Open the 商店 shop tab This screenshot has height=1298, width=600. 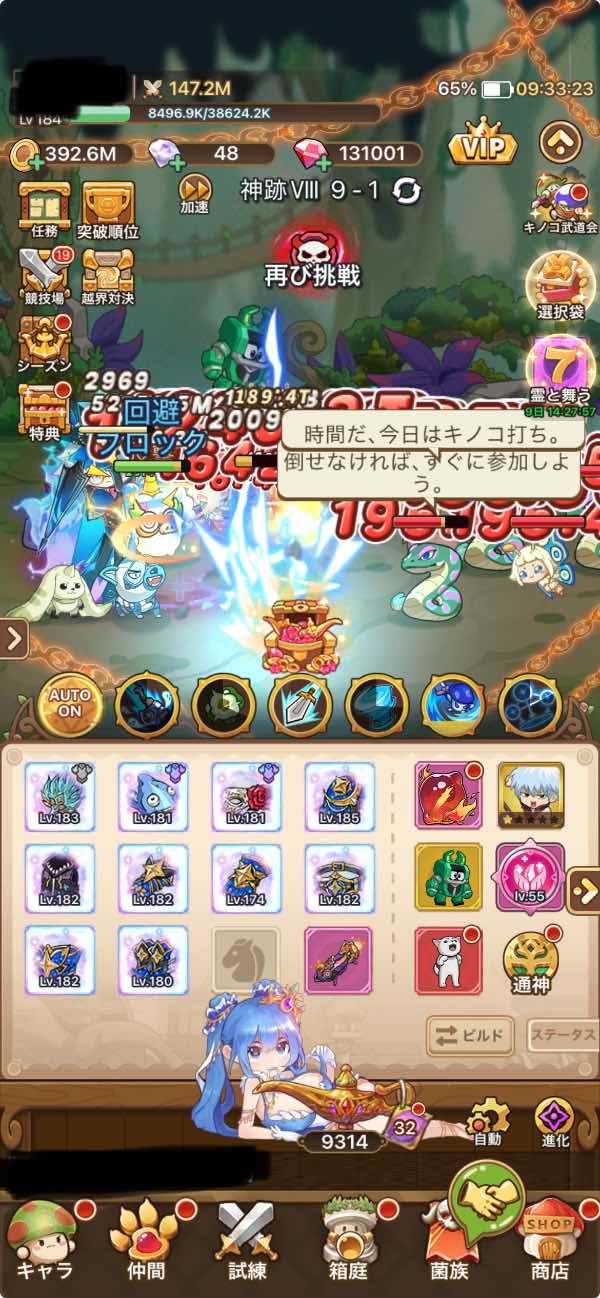pos(551,1240)
